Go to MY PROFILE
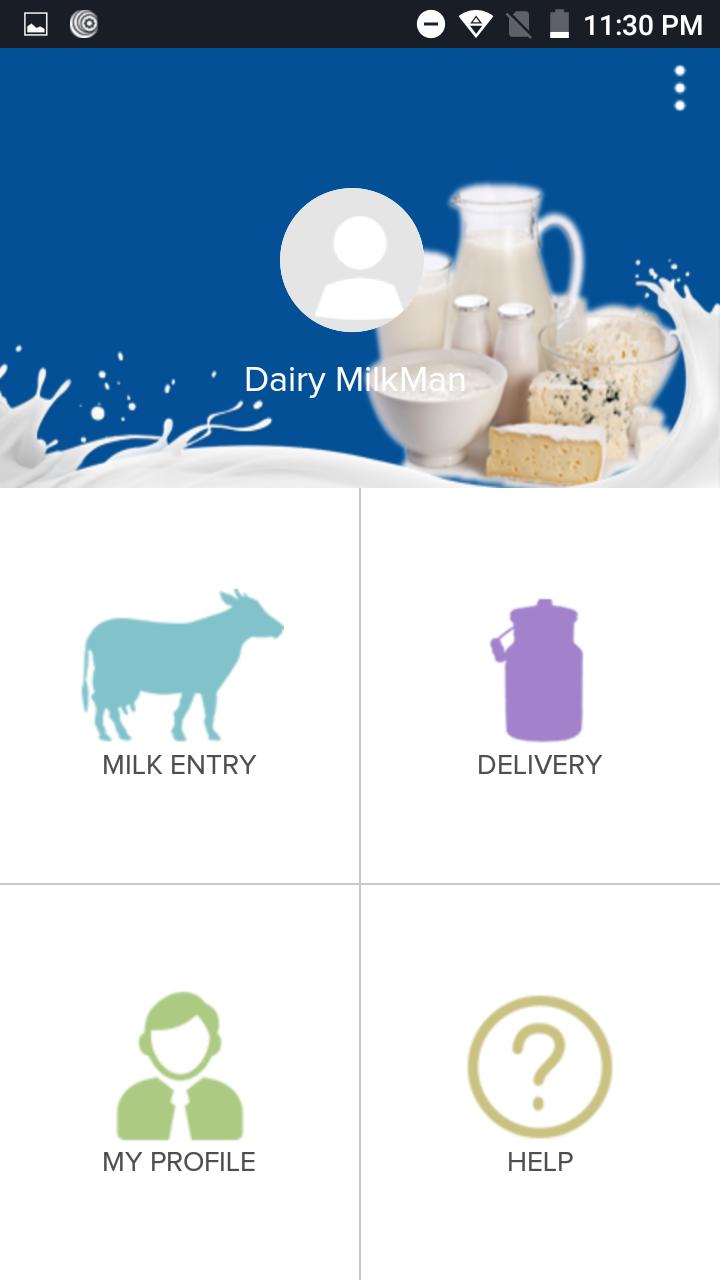Screen dimensions: 720x1280 coord(180,1162)
